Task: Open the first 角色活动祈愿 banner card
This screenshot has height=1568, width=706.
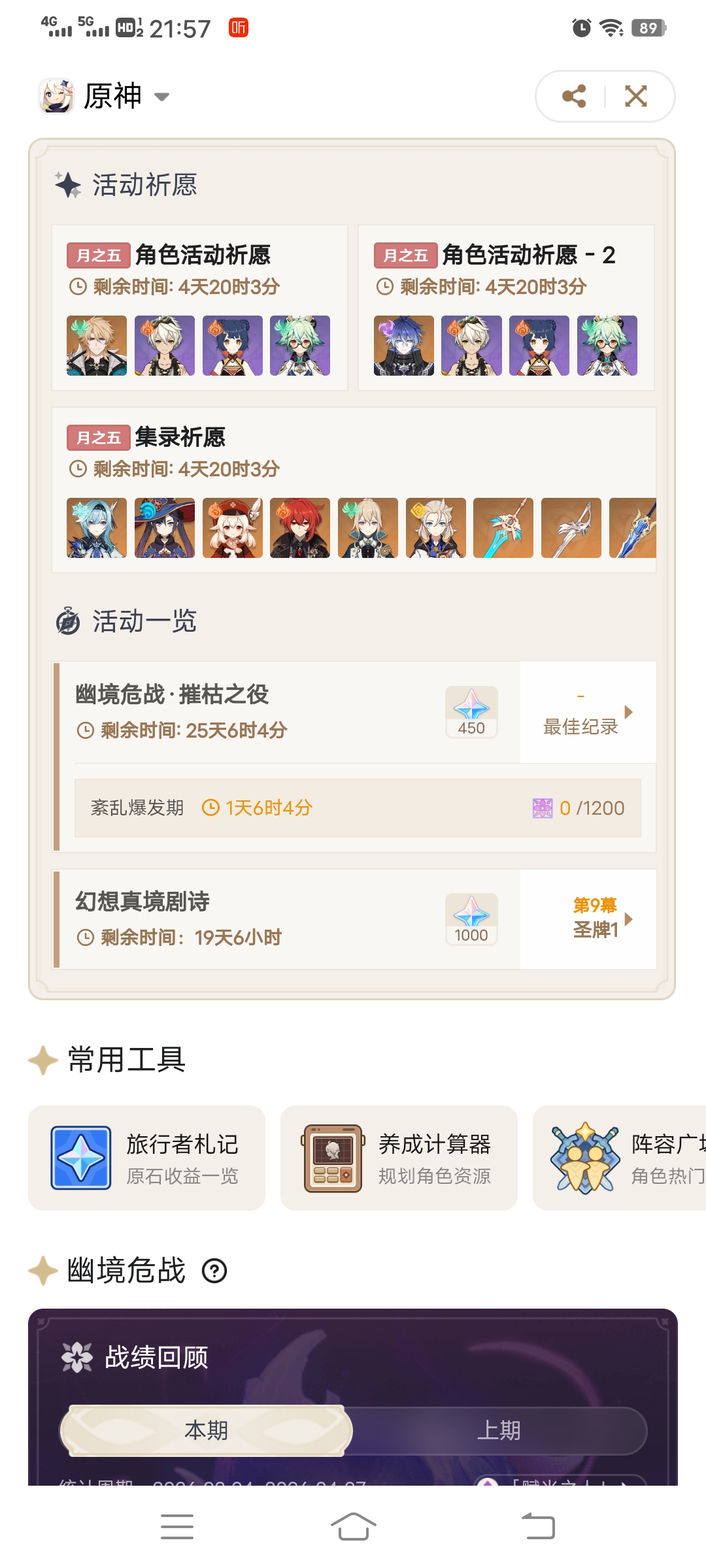Action: pos(199,307)
